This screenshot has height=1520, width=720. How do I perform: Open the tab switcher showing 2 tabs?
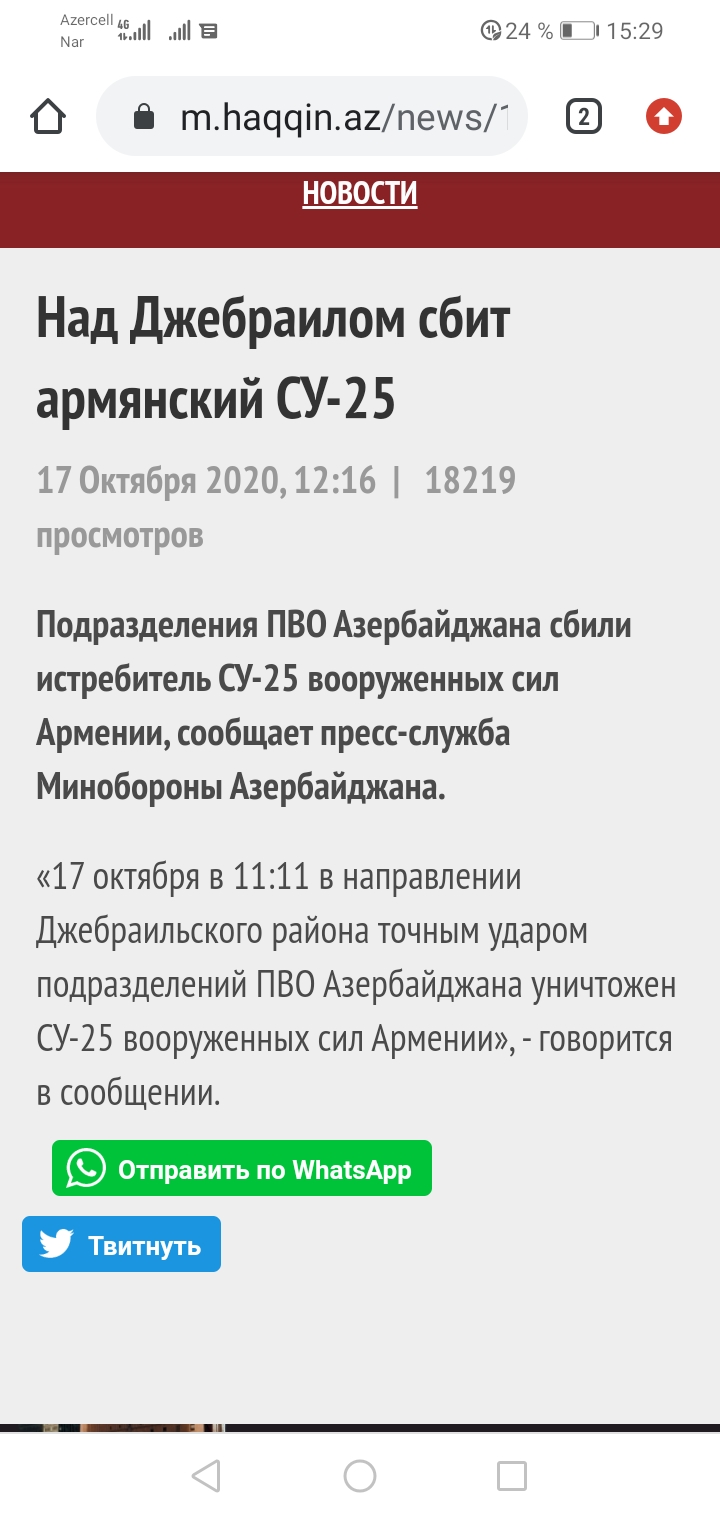coord(584,117)
